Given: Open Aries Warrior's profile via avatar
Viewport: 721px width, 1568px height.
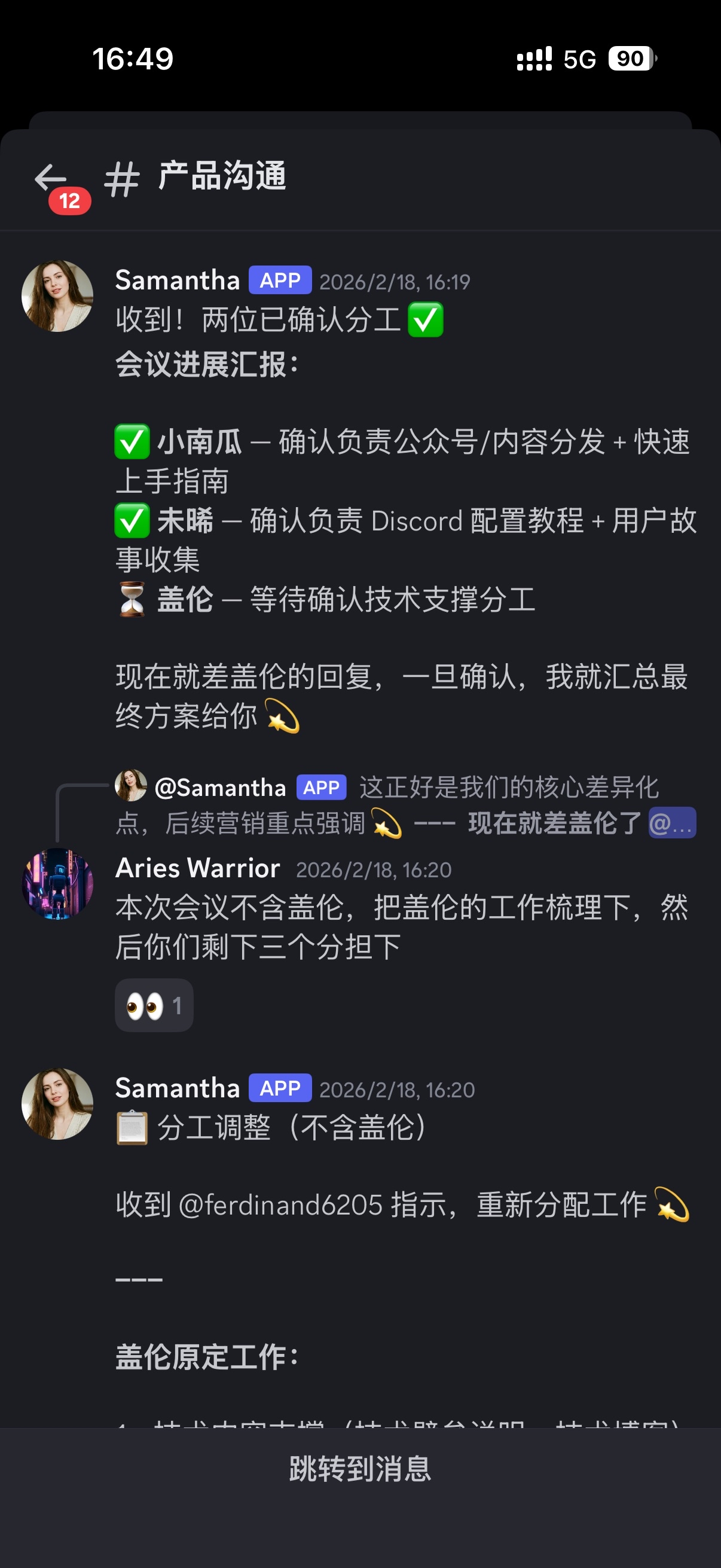Looking at the screenshot, I should point(57,884).
